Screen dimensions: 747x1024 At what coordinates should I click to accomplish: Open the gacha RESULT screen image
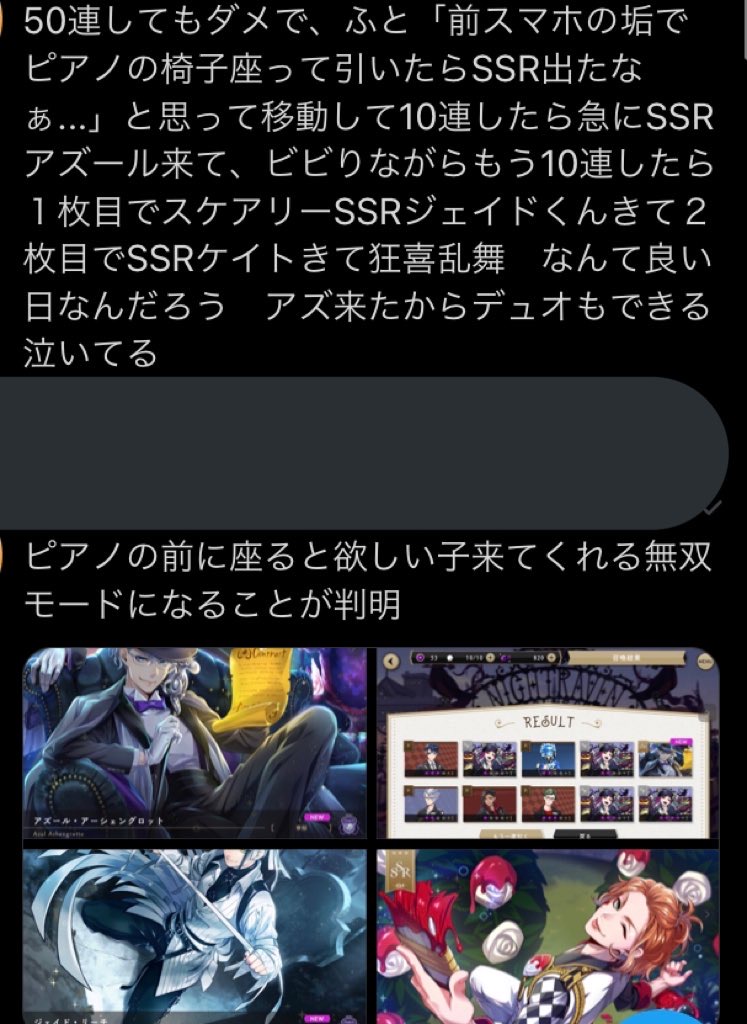pos(547,743)
